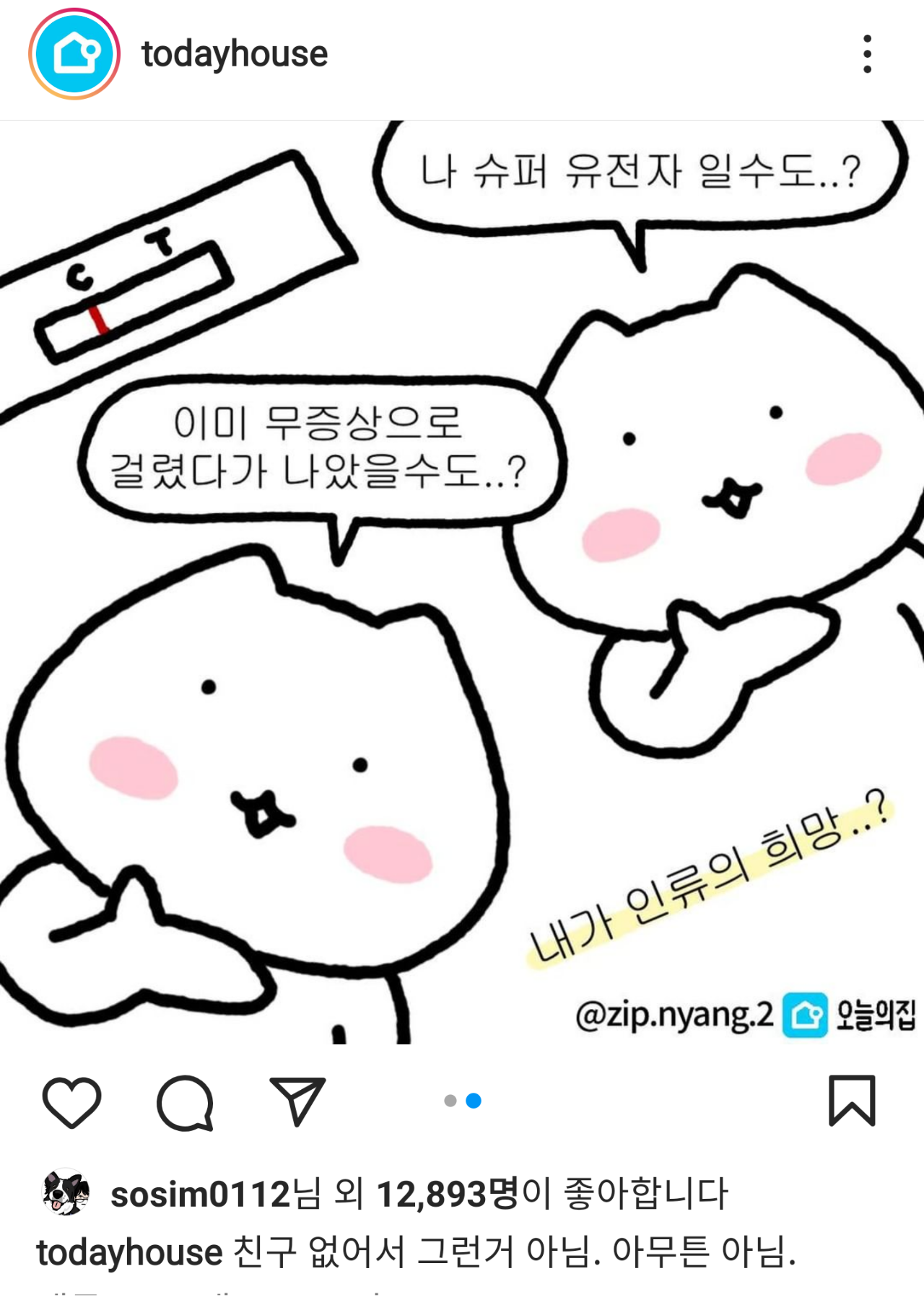This screenshot has width=924, height=1297.
Task: Open the post's three-dot overflow menu
Action: tap(867, 54)
